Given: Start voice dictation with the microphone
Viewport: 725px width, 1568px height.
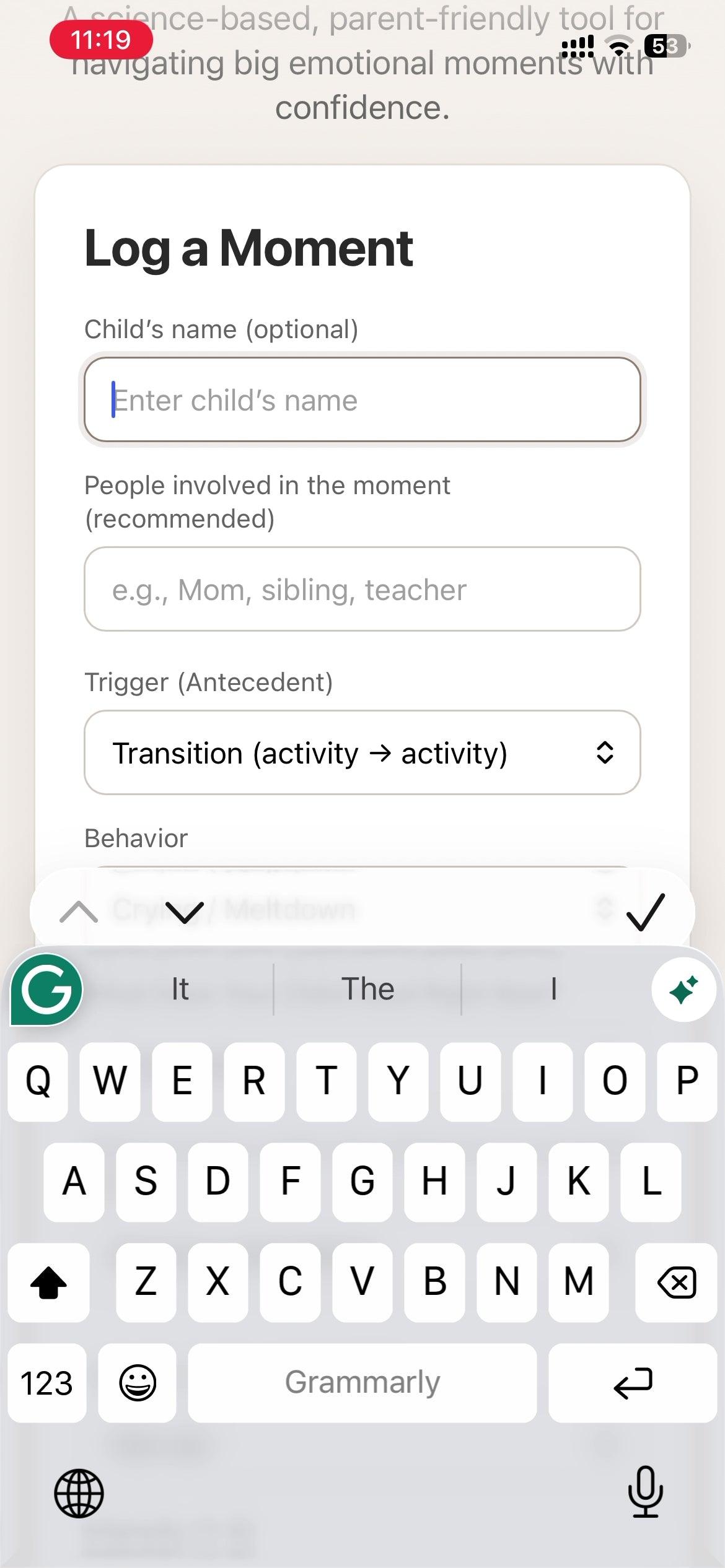Looking at the screenshot, I should 645,1492.
